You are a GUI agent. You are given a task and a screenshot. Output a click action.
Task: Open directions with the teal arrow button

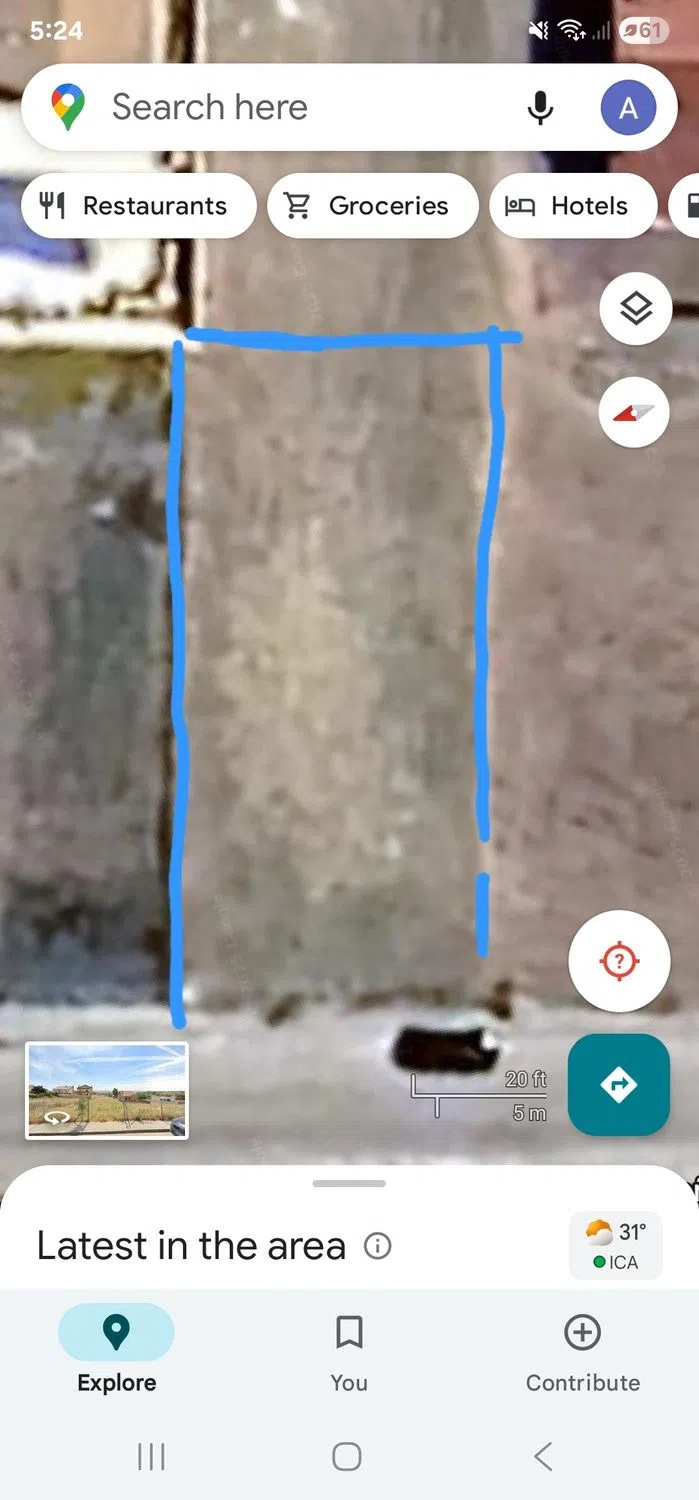(618, 1084)
